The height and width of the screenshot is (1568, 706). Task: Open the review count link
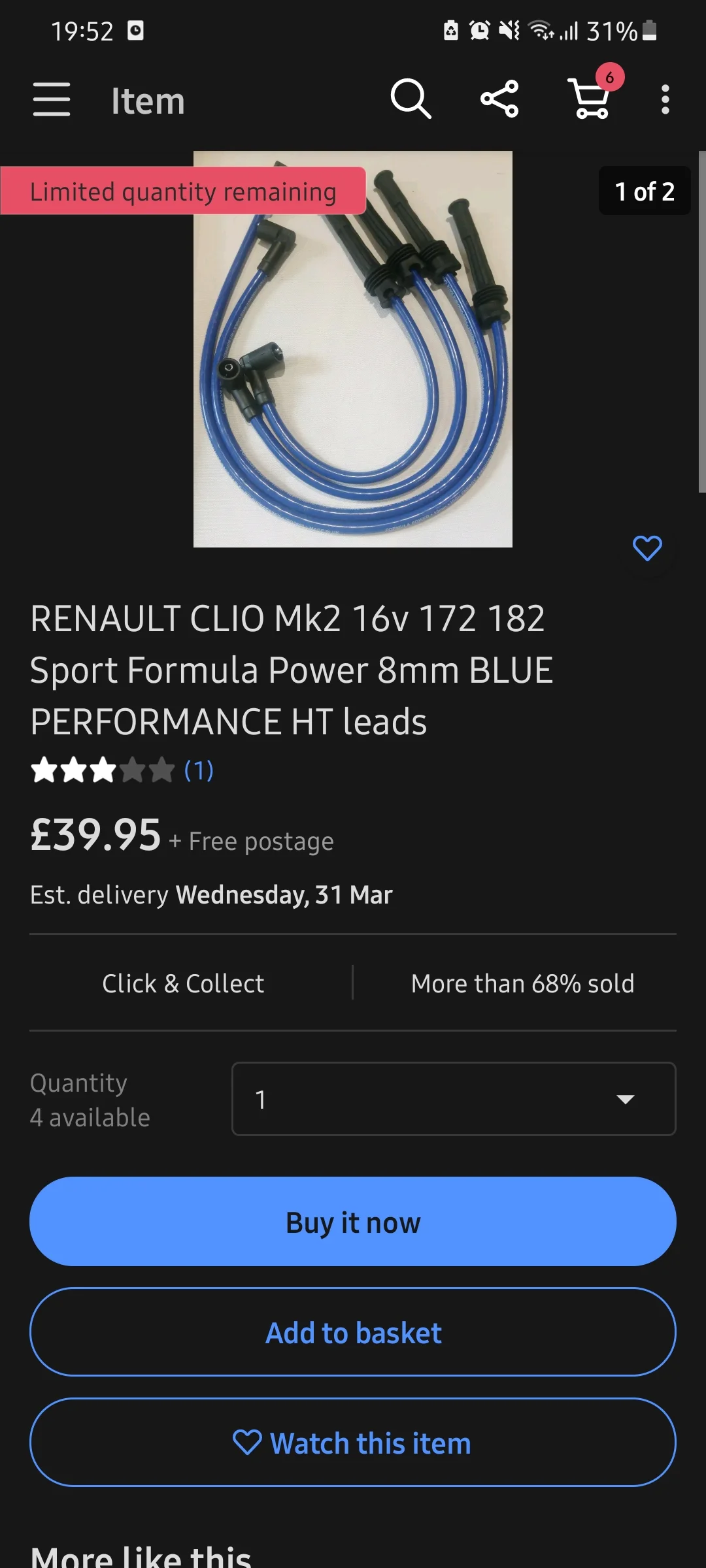click(x=199, y=770)
